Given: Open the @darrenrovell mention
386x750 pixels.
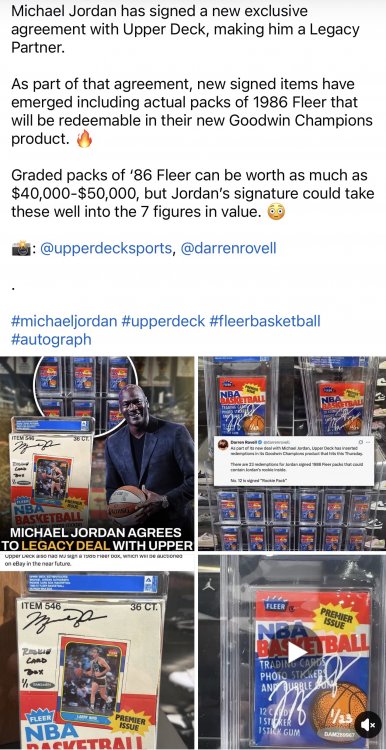Looking at the screenshot, I should click(x=228, y=249).
